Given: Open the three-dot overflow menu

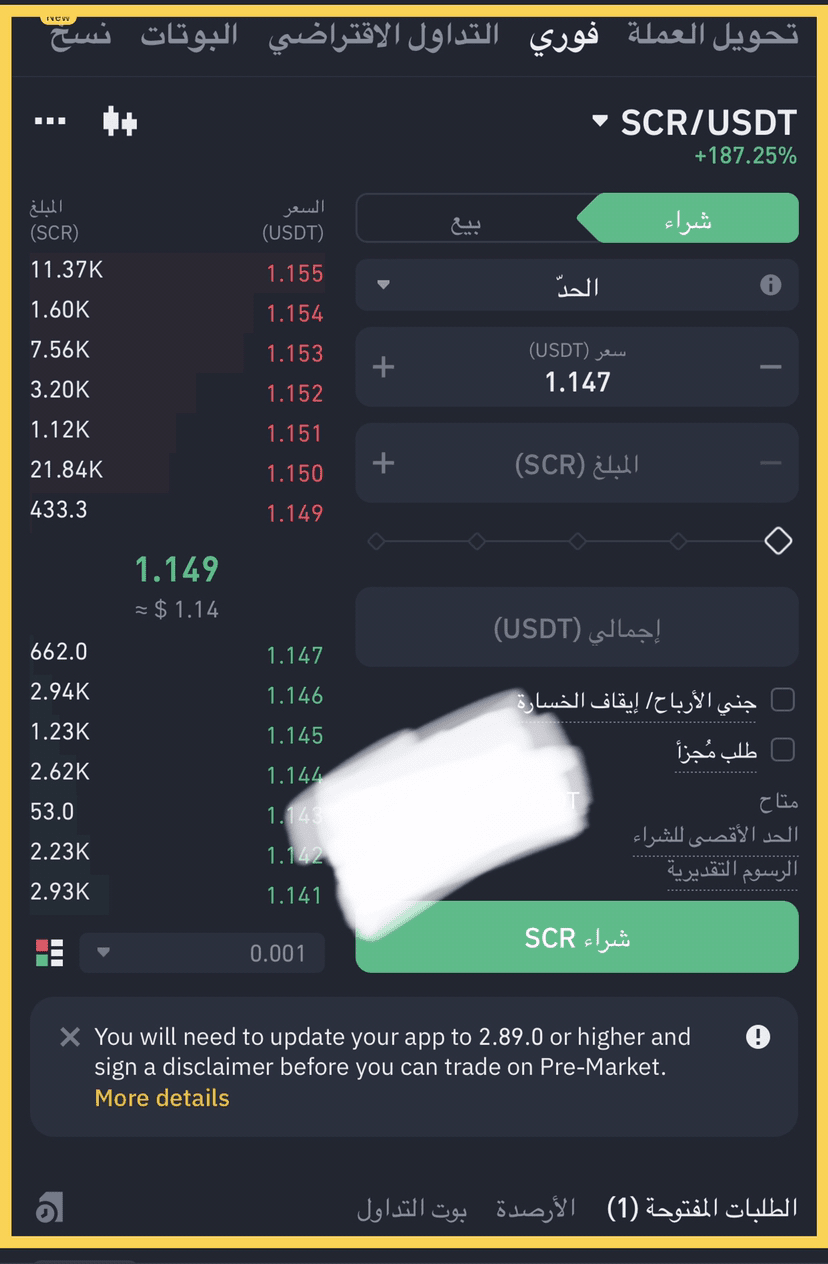Looking at the screenshot, I should coord(50,122).
